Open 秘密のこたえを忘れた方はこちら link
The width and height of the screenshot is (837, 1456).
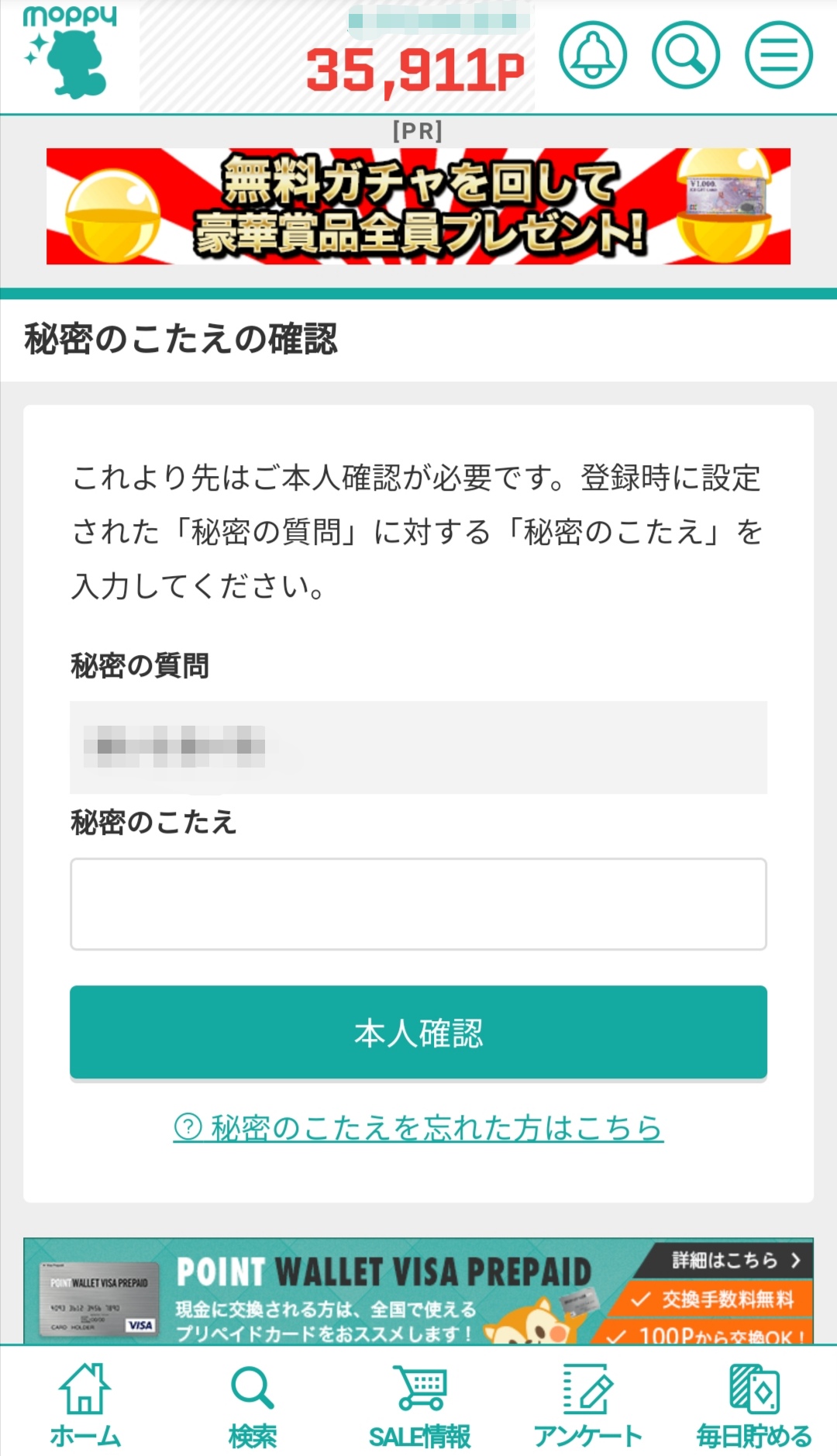point(418,1127)
